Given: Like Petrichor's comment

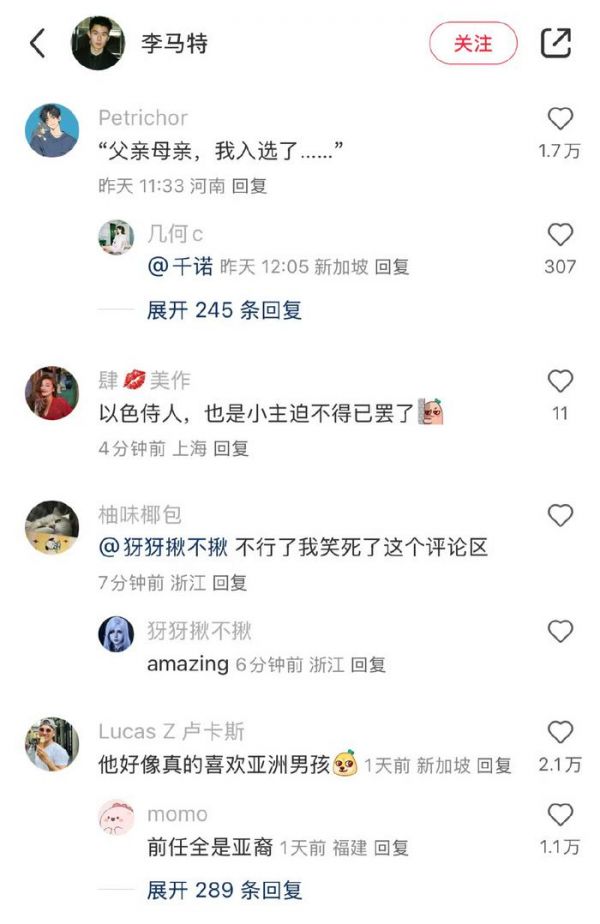Looking at the screenshot, I should [x=560, y=119].
